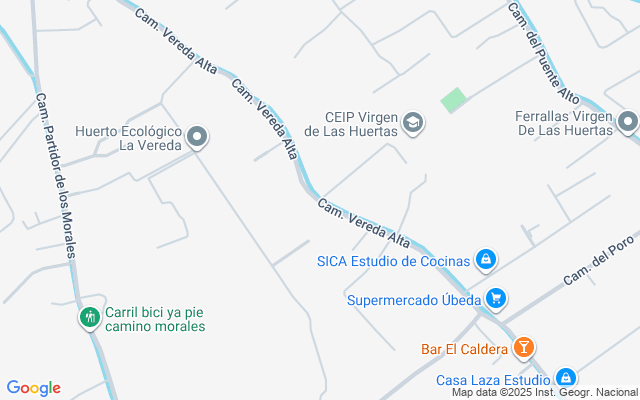Open Carril bici ya pie camino morales pin
The width and height of the screenshot is (640, 400).
coord(90,317)
